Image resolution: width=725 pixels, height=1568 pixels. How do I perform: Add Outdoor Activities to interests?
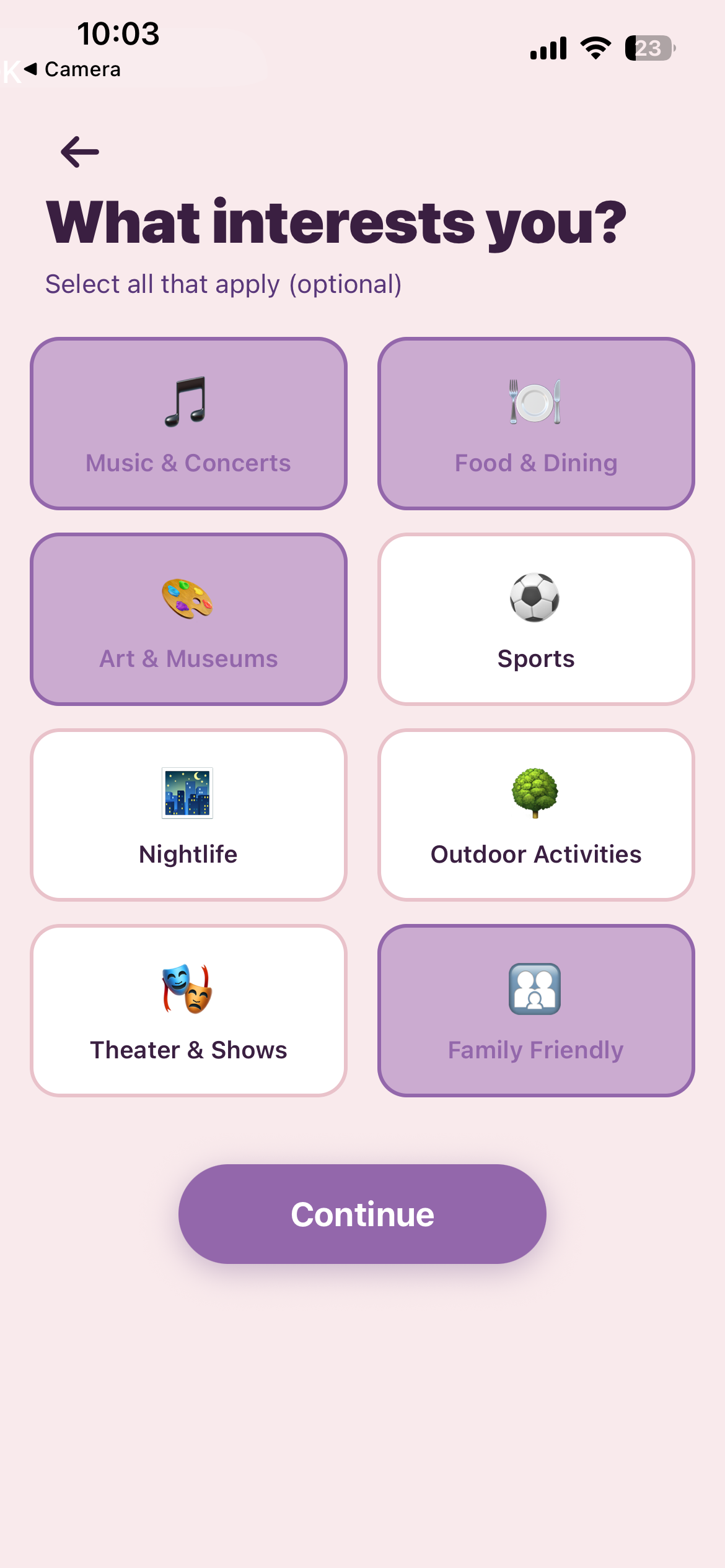coord(536,815)
